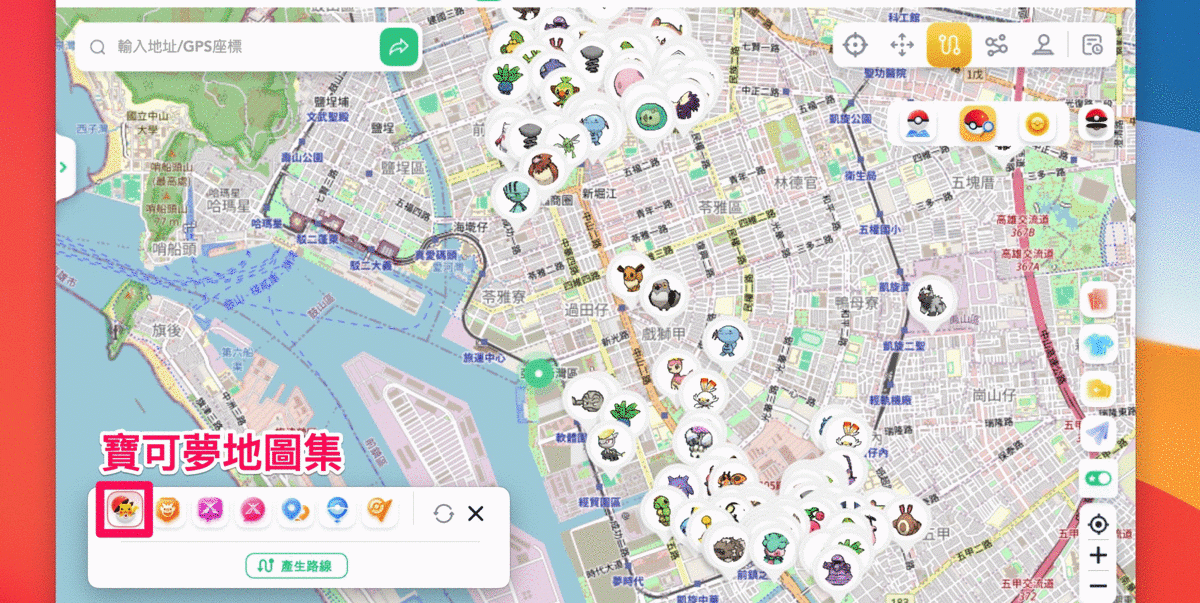
Task: Tap the 產生路線 generate route button
Action: click(296, 564)
